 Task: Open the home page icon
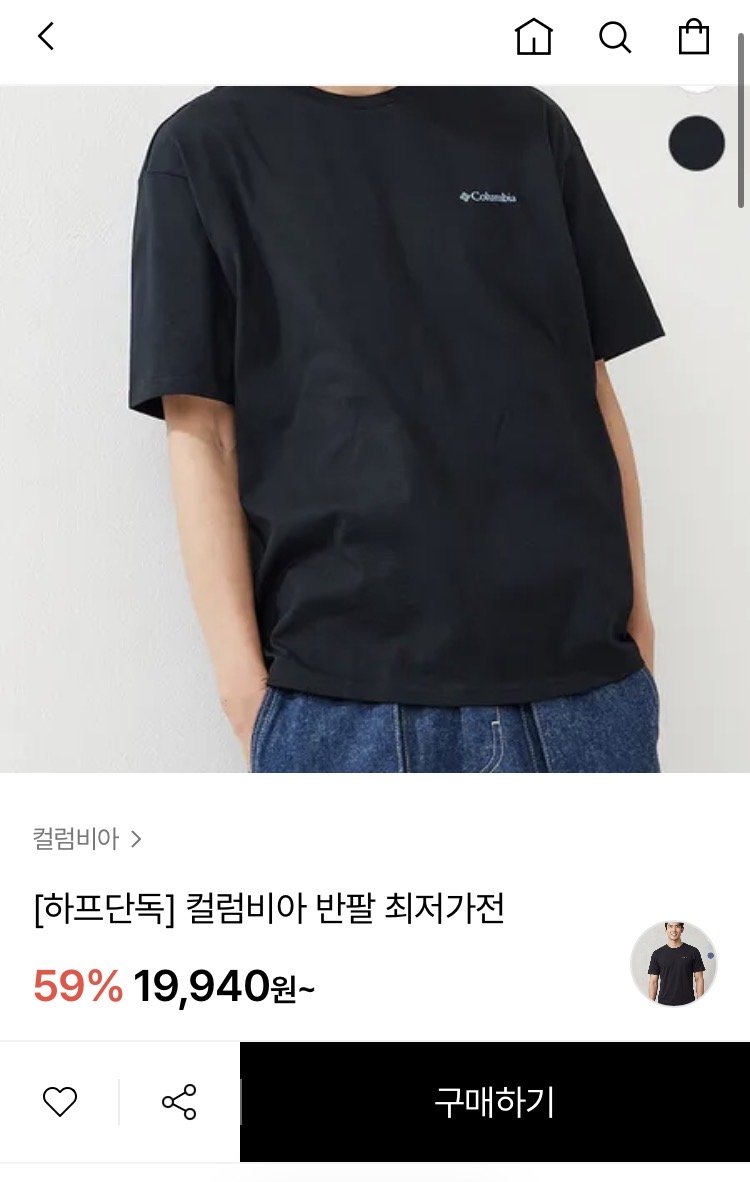click(533, 37)
